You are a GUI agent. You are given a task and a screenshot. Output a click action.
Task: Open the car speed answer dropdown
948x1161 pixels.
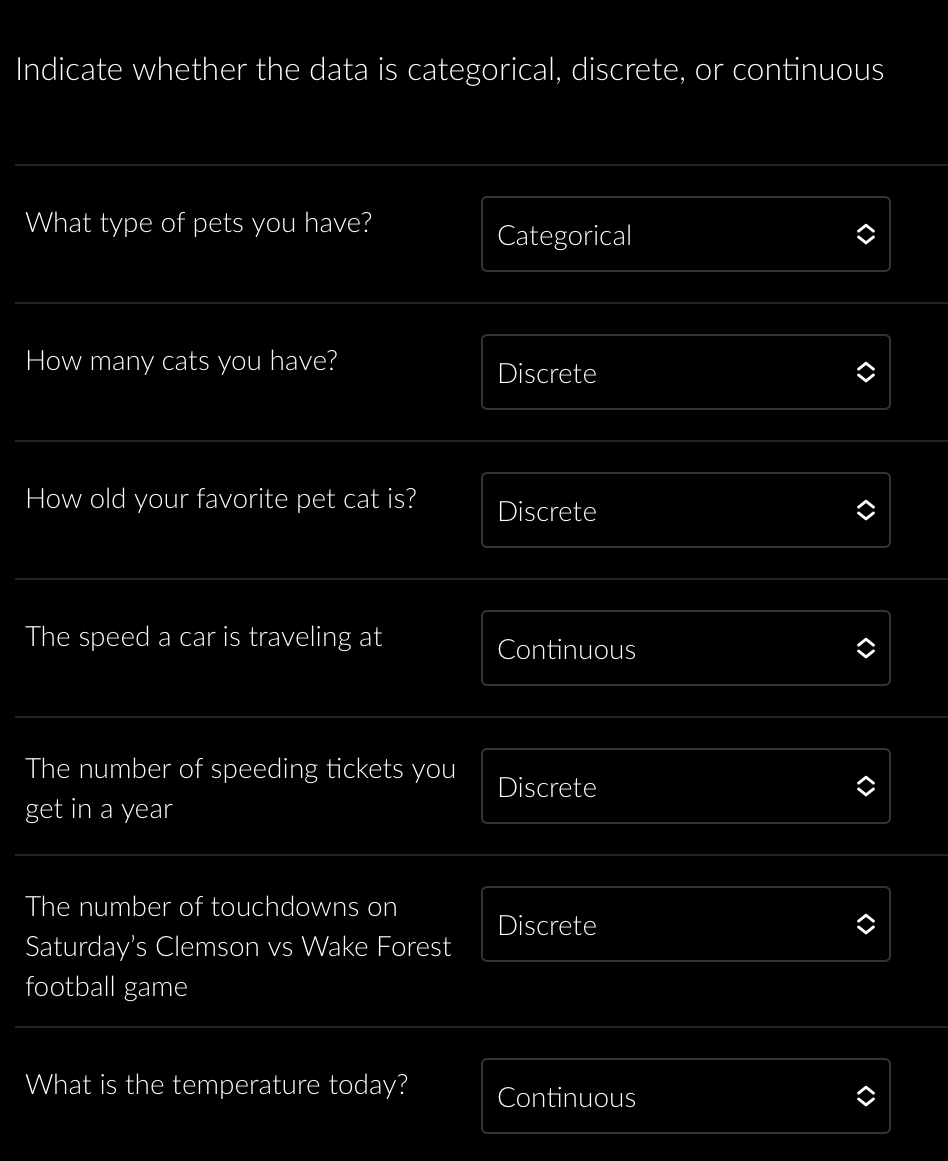click(685, 649)
